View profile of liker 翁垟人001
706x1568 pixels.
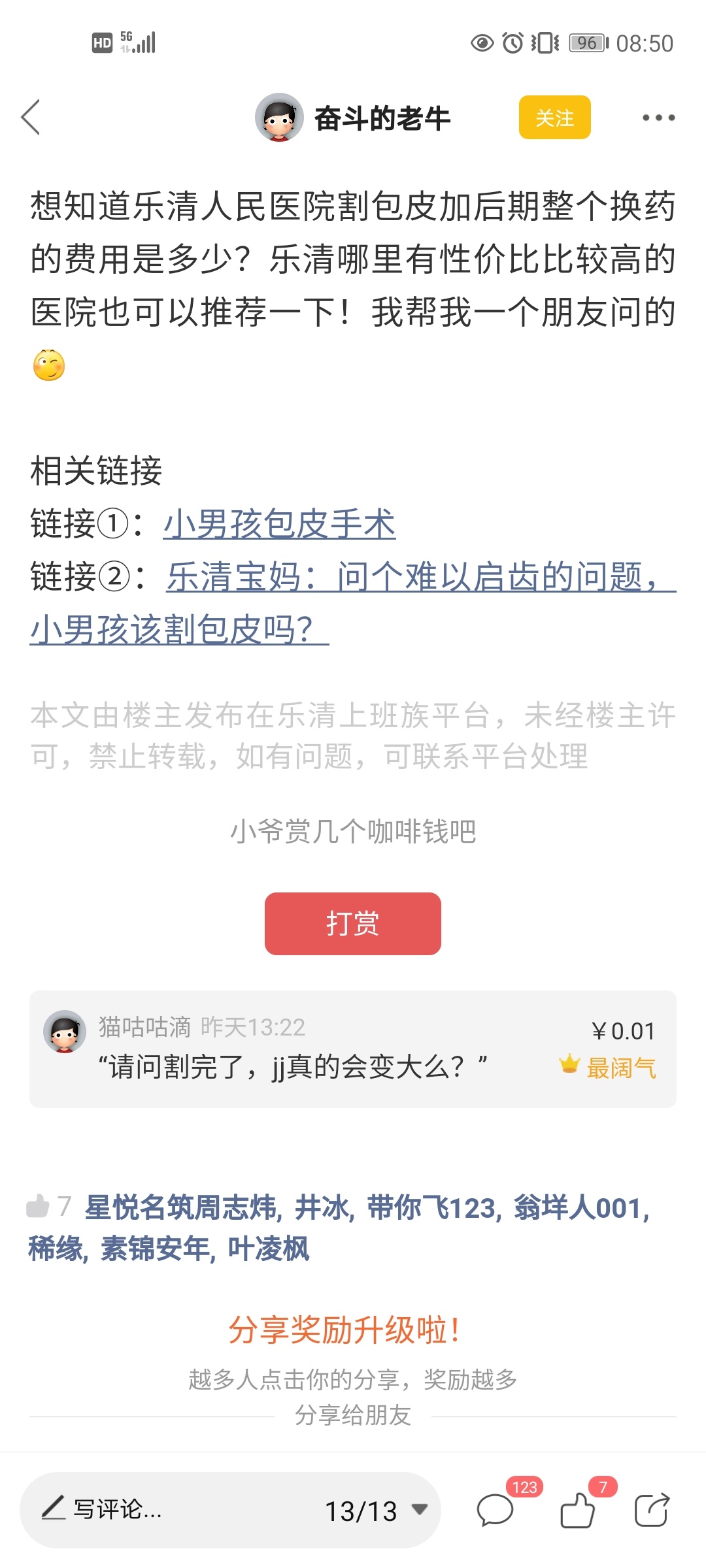580,1207
